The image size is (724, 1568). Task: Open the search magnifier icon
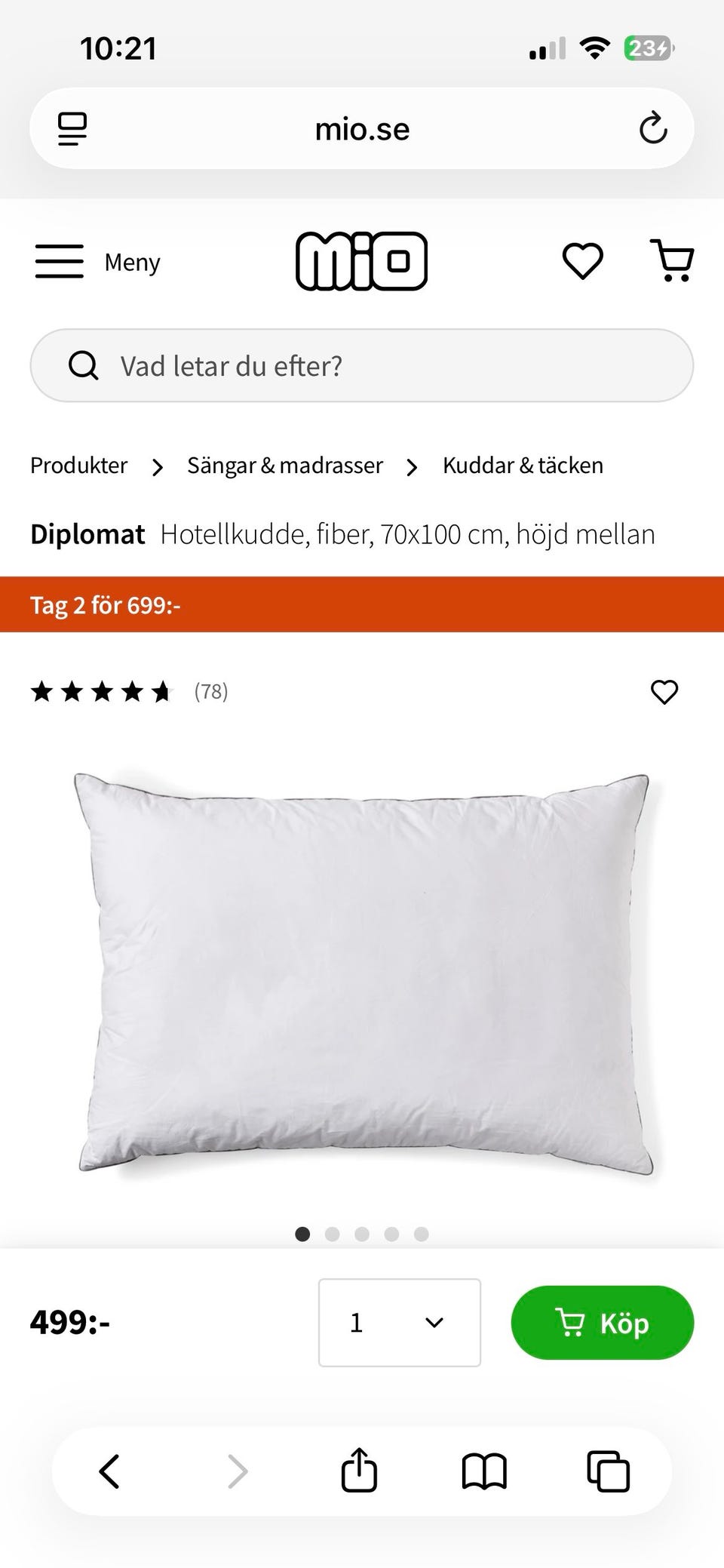[84, 365]
